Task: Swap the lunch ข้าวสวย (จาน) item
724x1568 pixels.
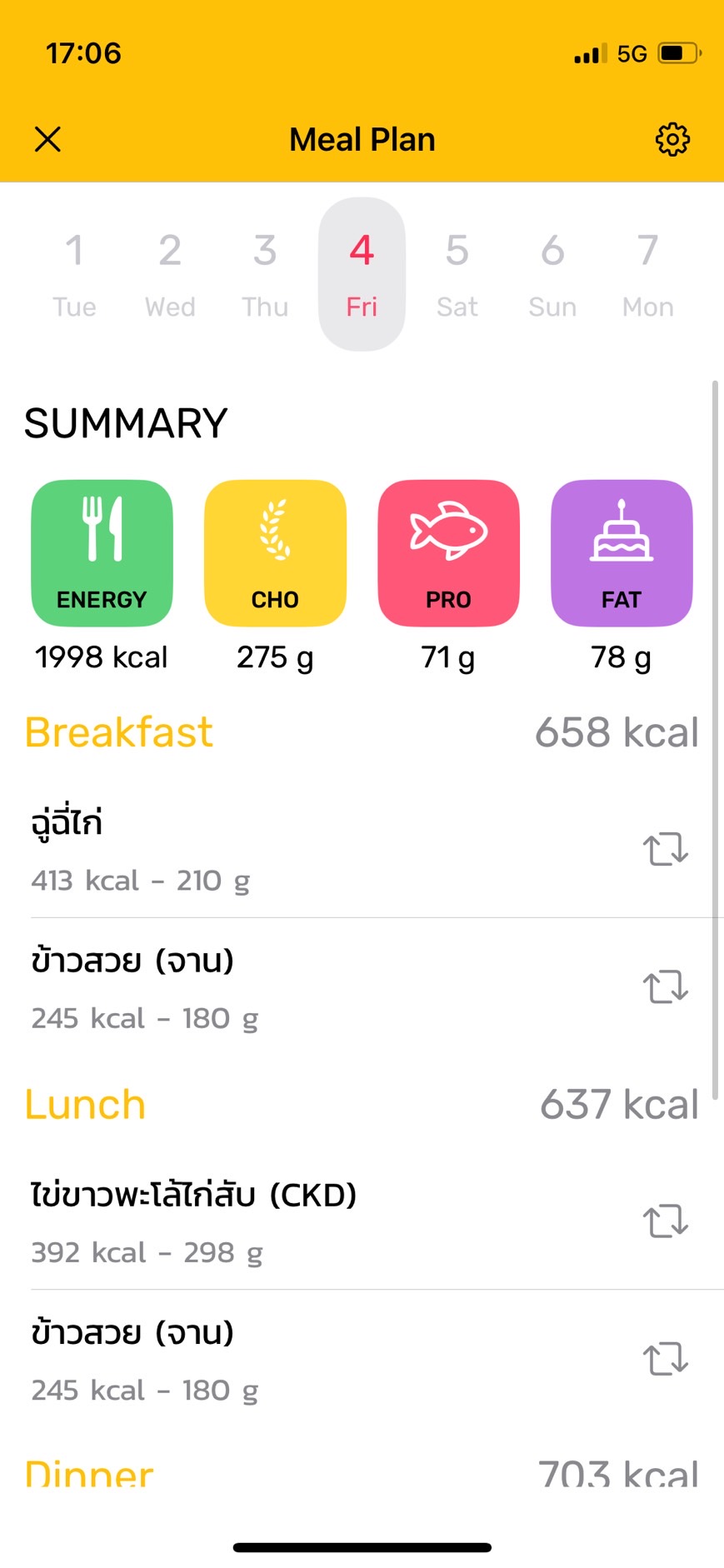Action: pos(665,1359)
